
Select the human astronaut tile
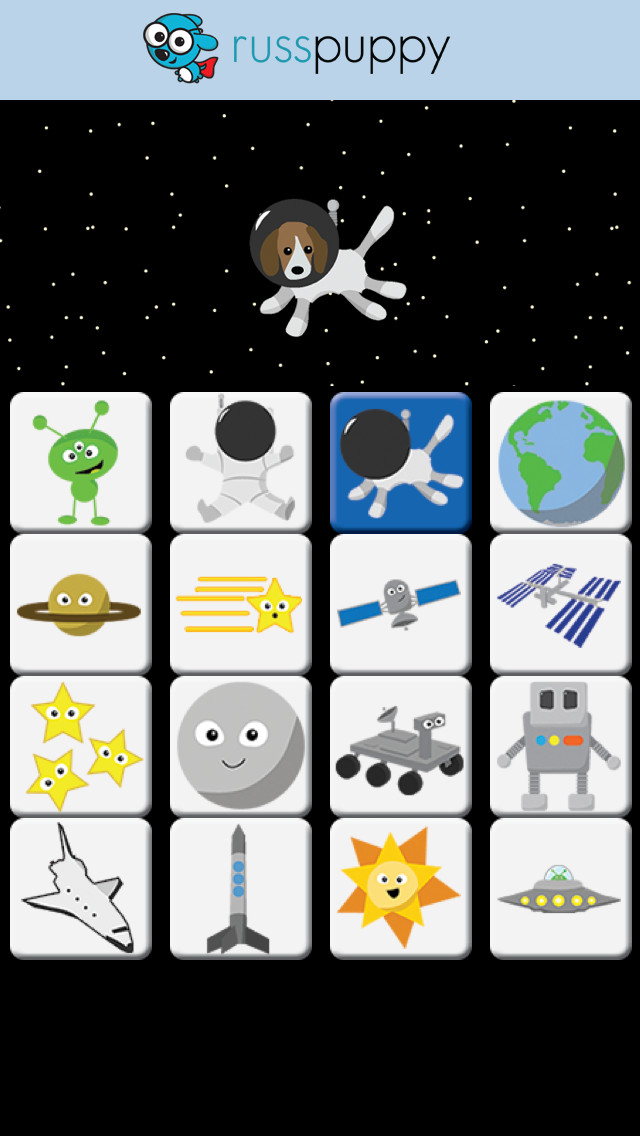pyautogui.click(x=241, y=462)
